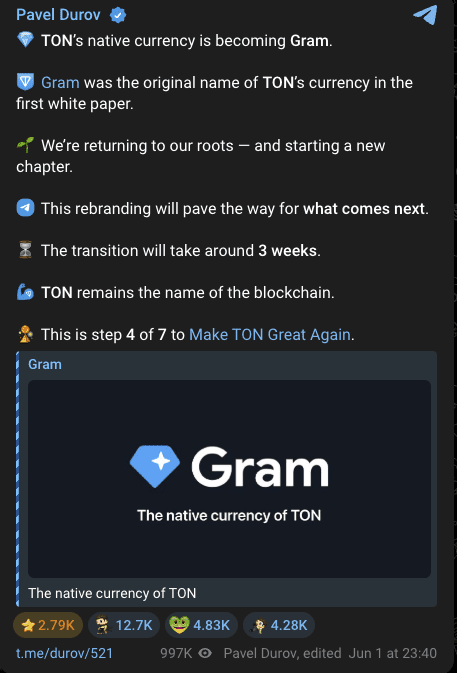Open the t.me/durov/521 post link
Screen dimensions: 457x673
pos(64,653)
